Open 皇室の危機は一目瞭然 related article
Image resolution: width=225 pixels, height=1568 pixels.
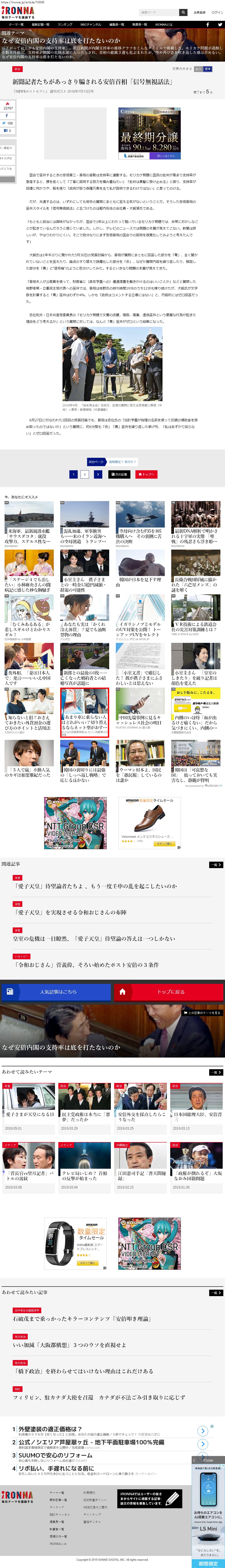pyautogui.click(x=94, y=939)
